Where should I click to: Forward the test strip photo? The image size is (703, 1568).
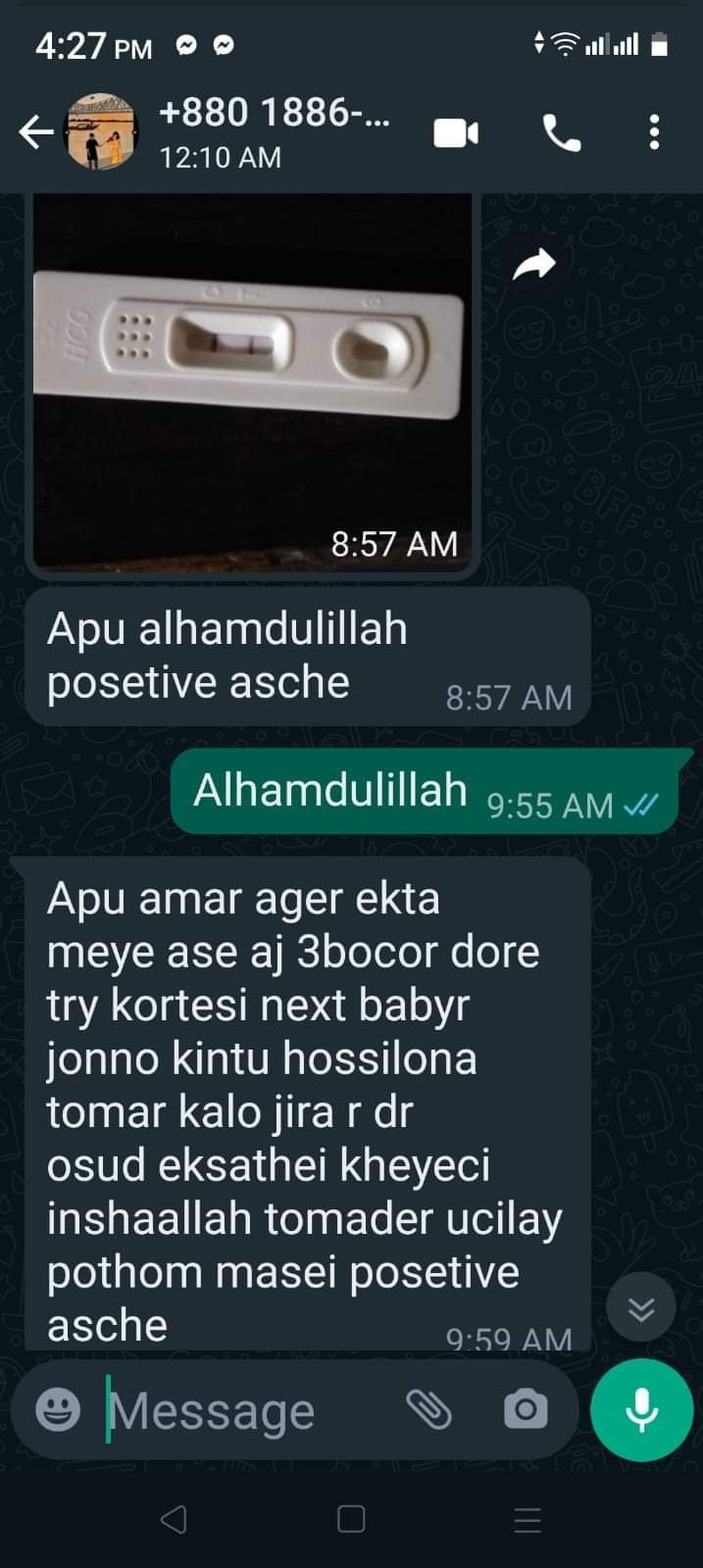[x=534, y=264]
